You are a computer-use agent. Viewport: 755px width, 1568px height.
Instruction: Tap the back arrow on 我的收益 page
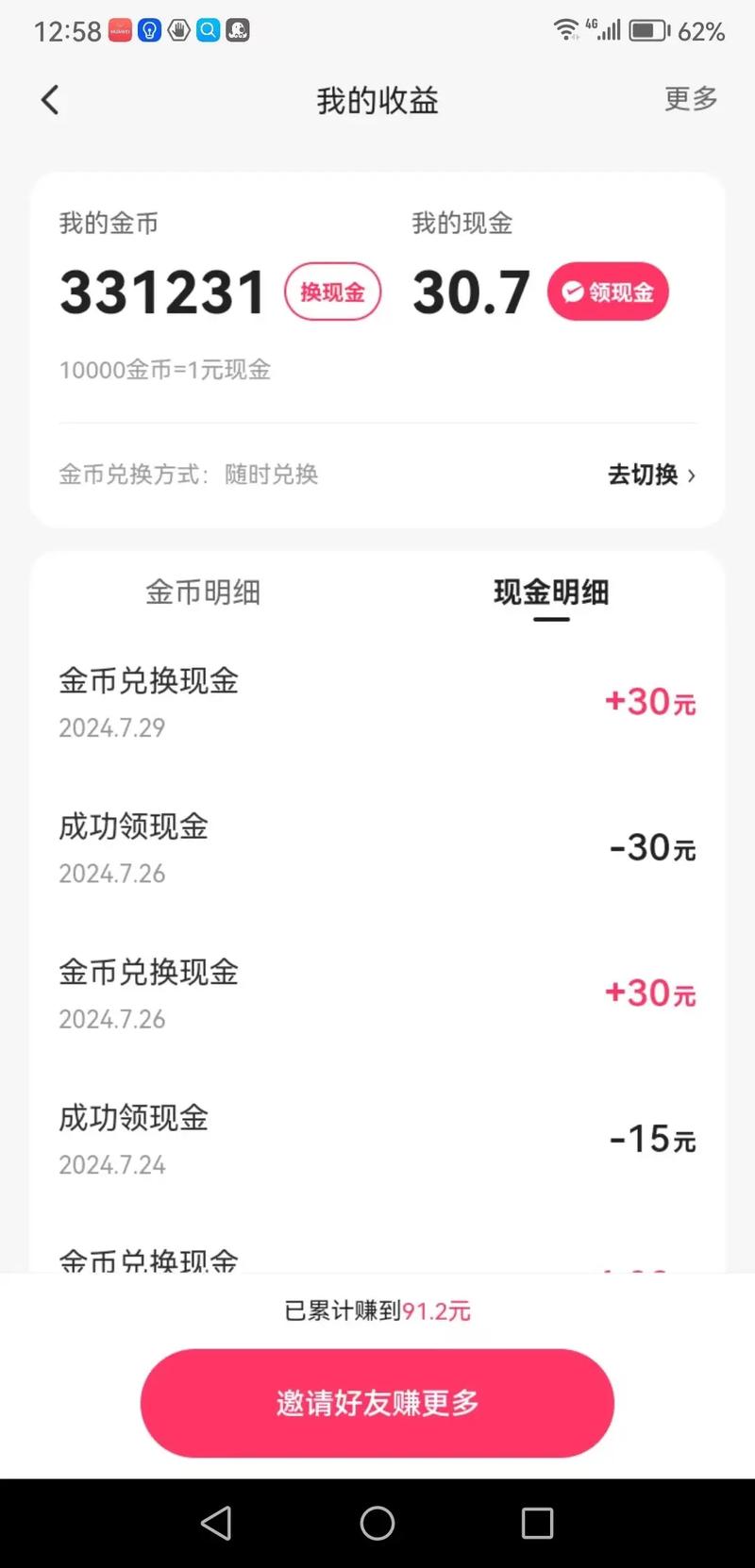pyautogui.click(x=49, y=100)
